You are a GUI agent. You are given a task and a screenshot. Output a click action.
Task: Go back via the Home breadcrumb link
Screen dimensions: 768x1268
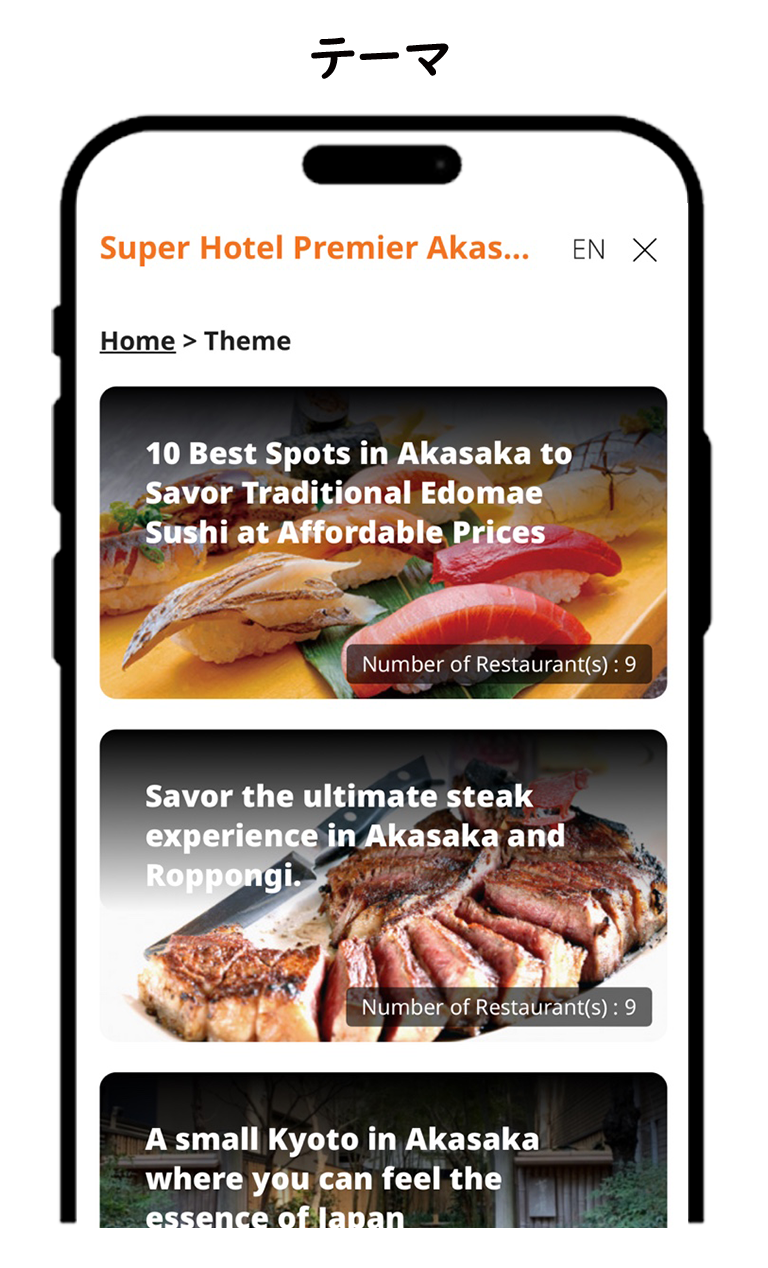click(x=137, y=341)
